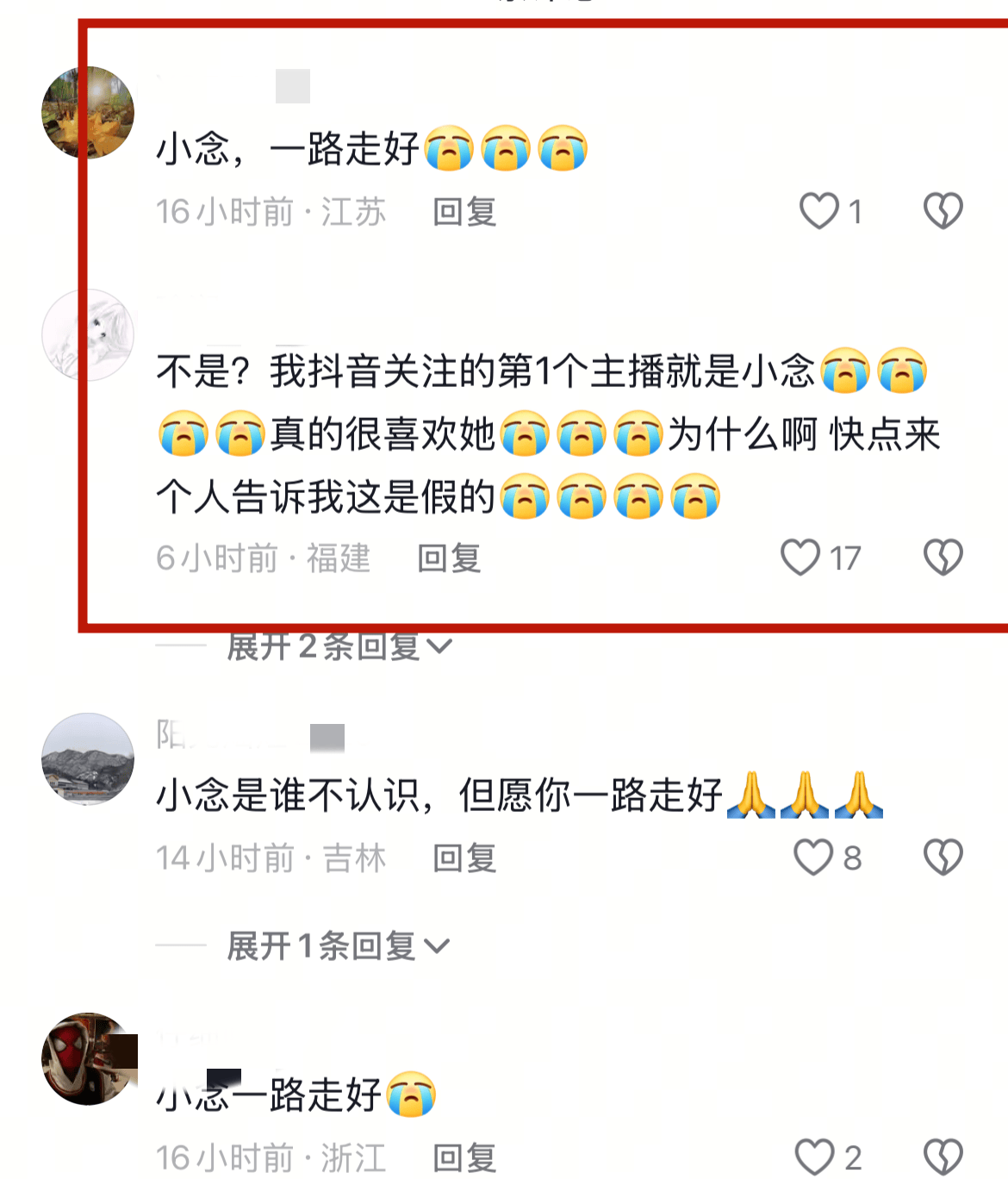Dislike the comment from Fujian
The height and width of the screenshot is (1179, 1008).
pos(943,558)
